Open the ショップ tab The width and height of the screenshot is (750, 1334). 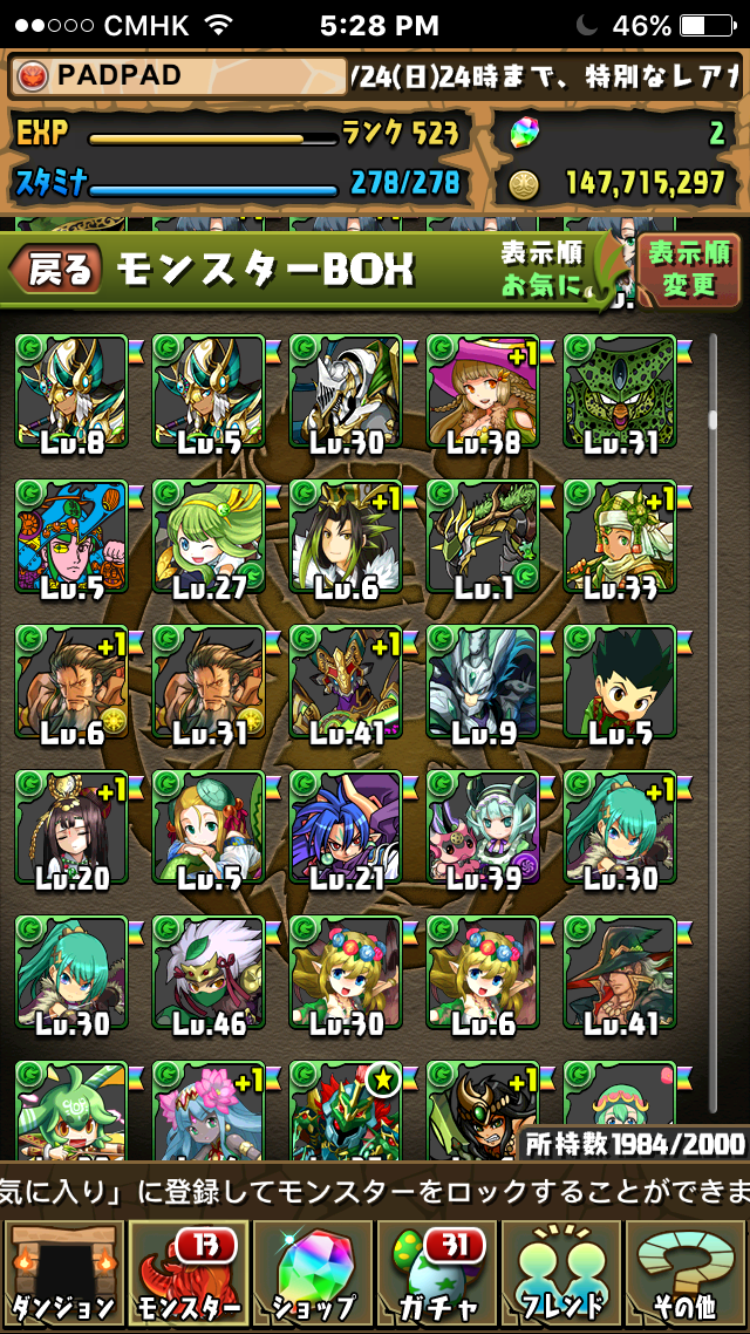pos(312,1272)
